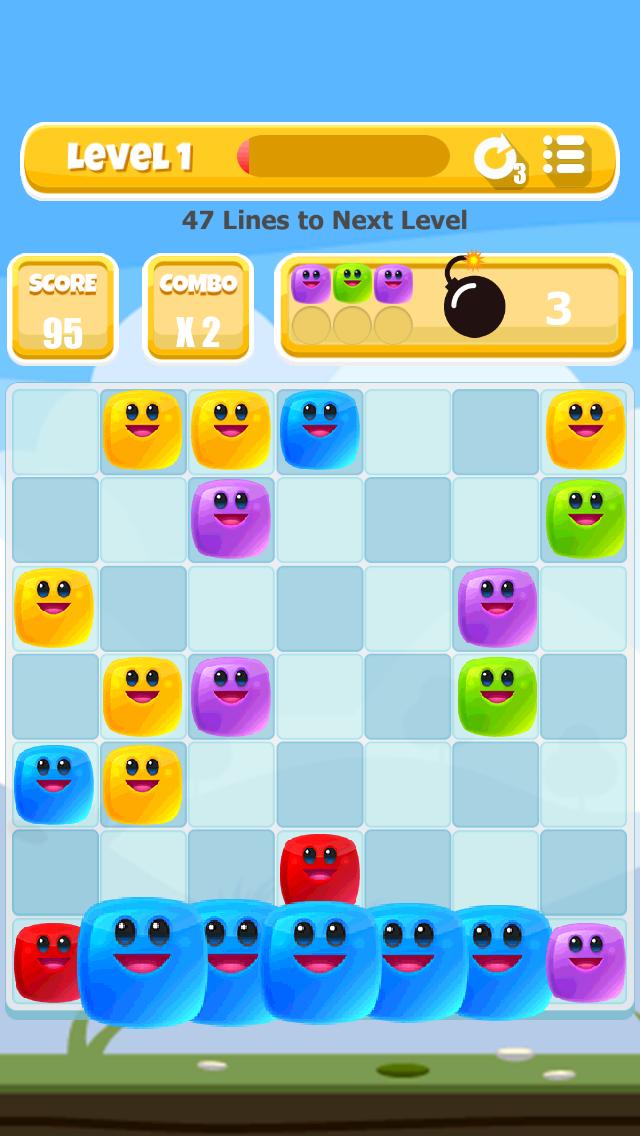Choose the green block under the corner yellow block
640x1136 pixels.
click(585, 518)
